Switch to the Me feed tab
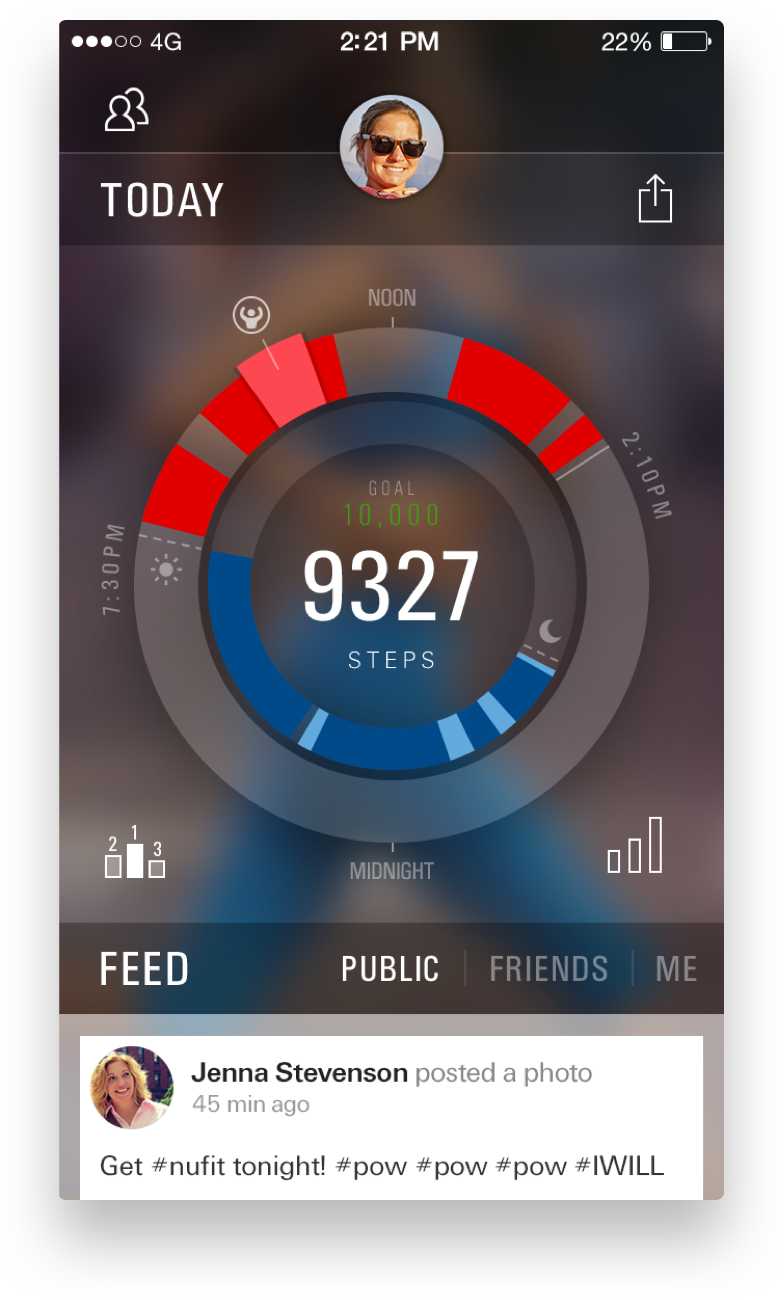This screenshot has width=784, height=1300. coord(676,969)
